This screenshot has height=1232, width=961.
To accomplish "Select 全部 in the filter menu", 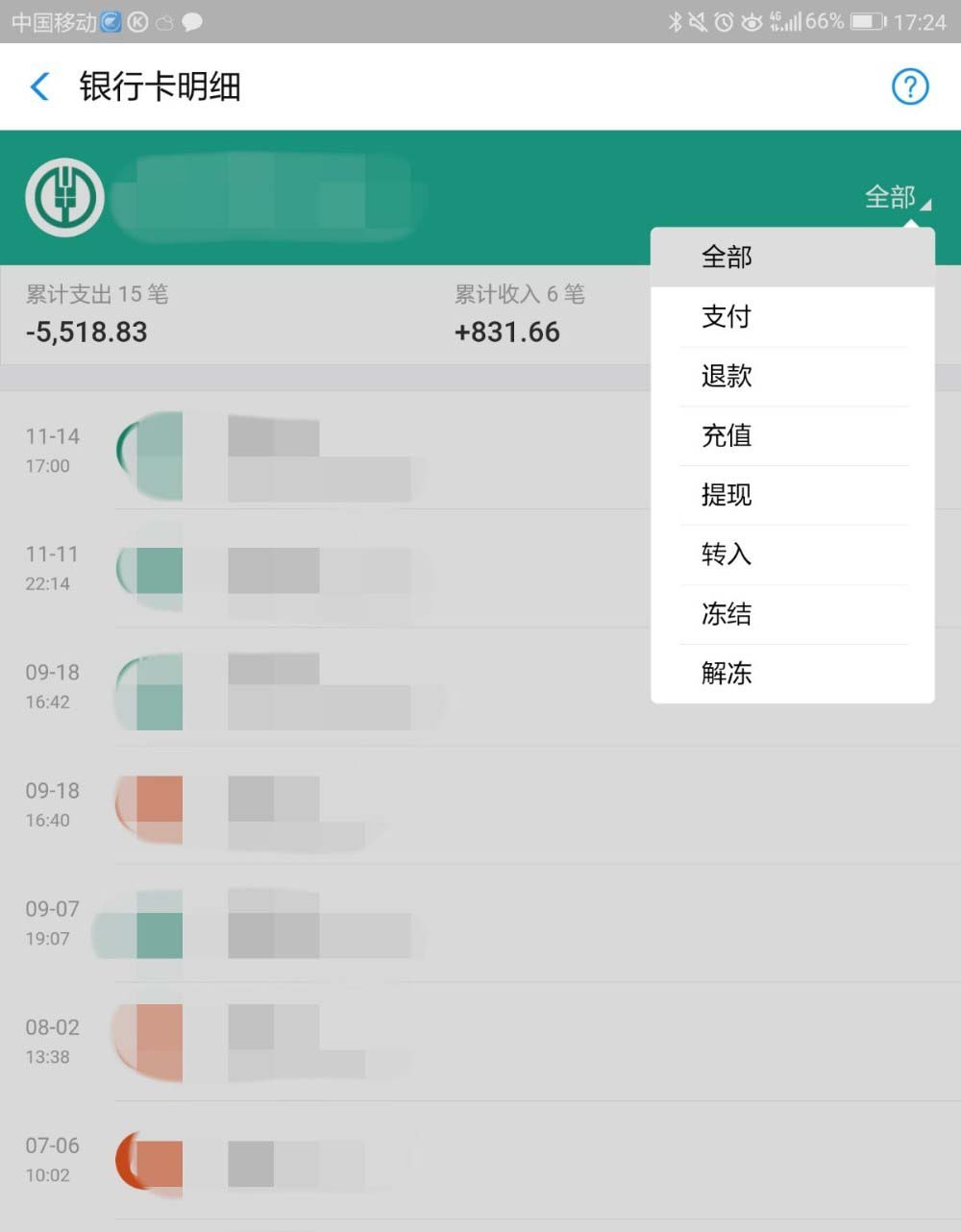I will pos(727,258).
